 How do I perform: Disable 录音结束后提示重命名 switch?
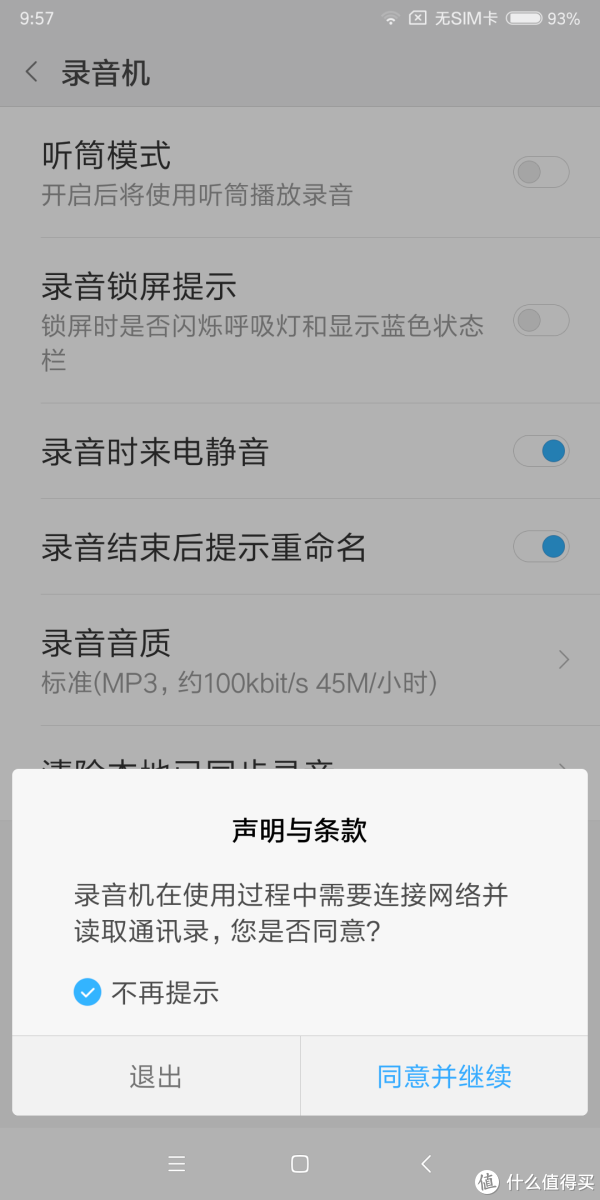(541, 547)
